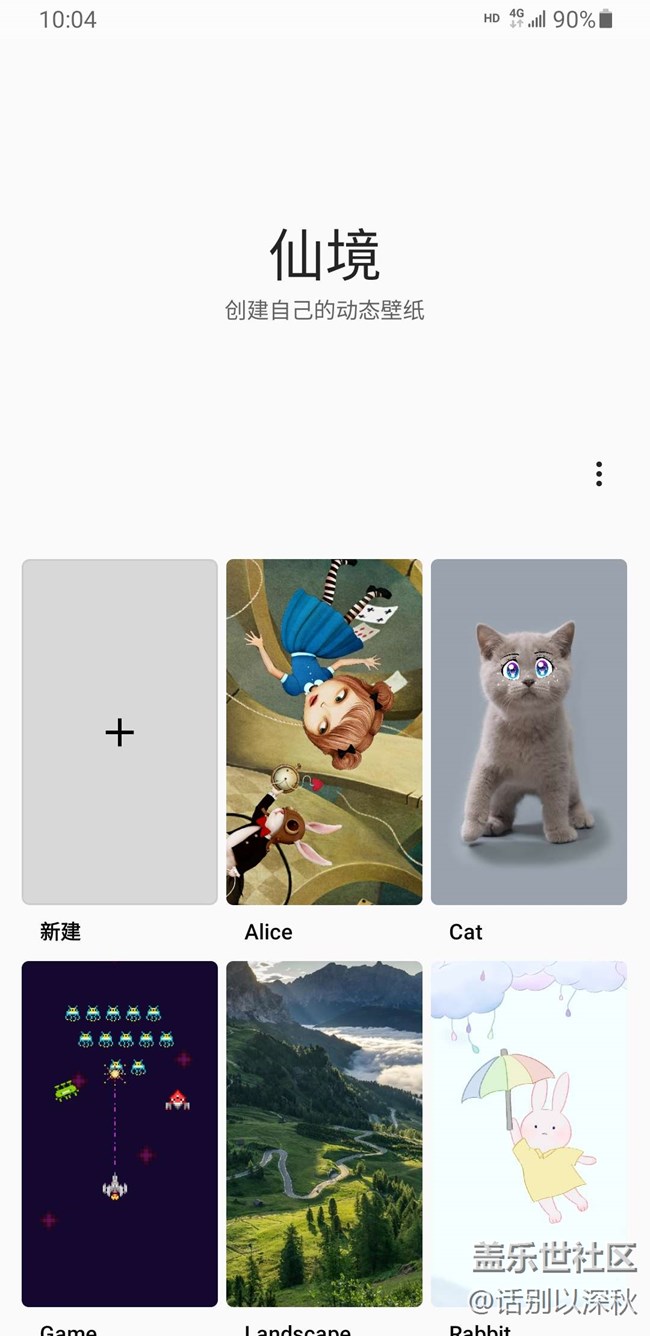
Task: Open the three-dot overflow menu
Action: tap(598, 474)
